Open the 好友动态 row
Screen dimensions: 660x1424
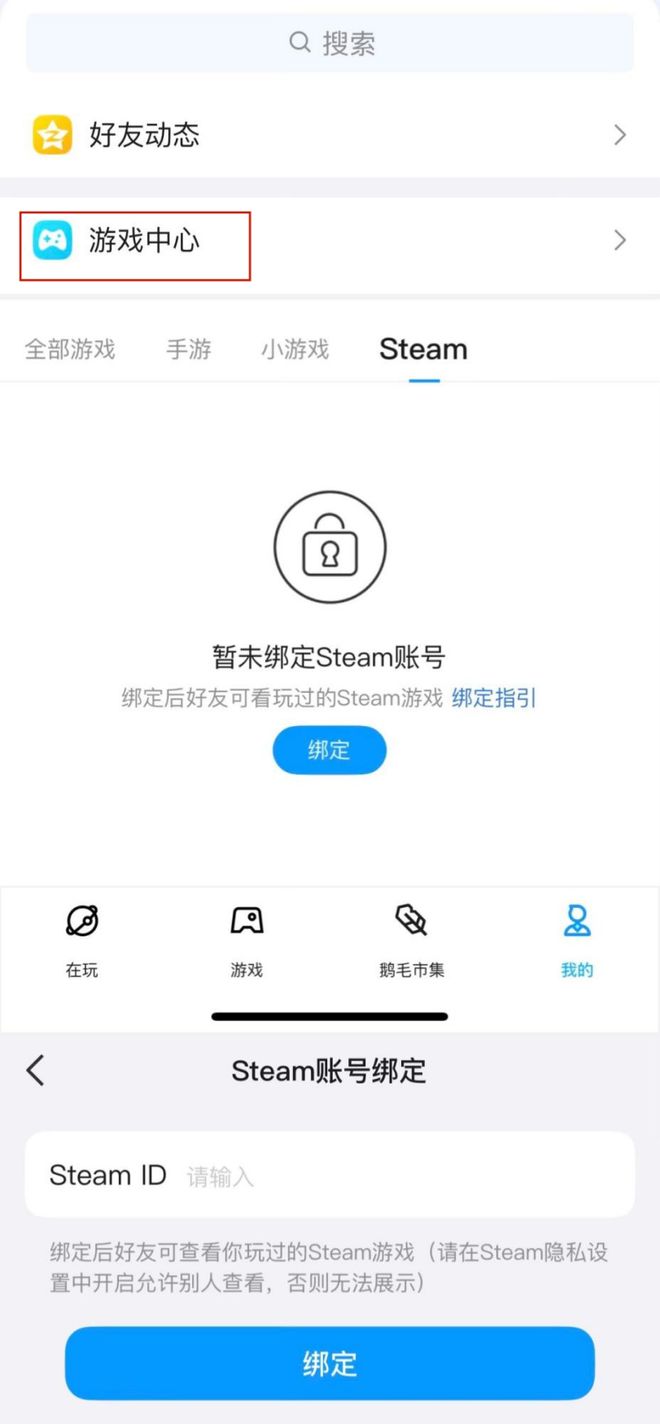click(330, 134)
